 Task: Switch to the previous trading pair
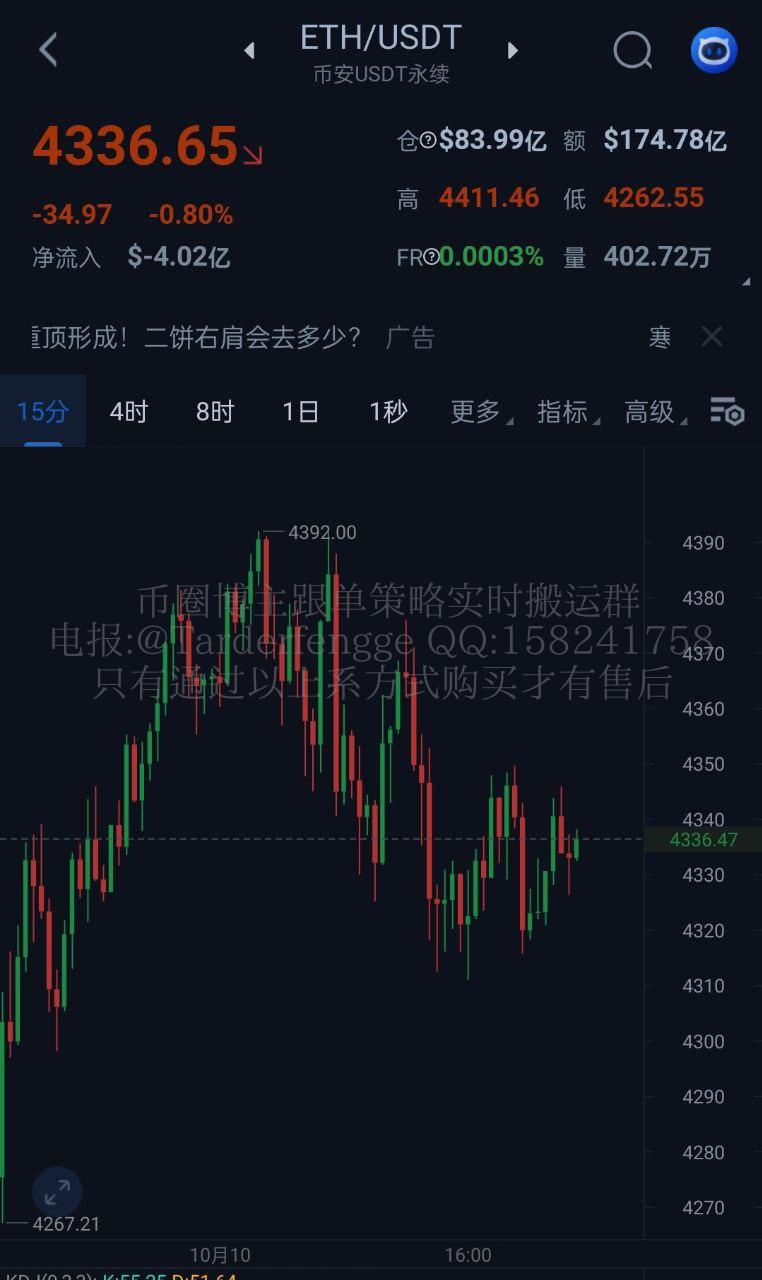click(249, 50)
